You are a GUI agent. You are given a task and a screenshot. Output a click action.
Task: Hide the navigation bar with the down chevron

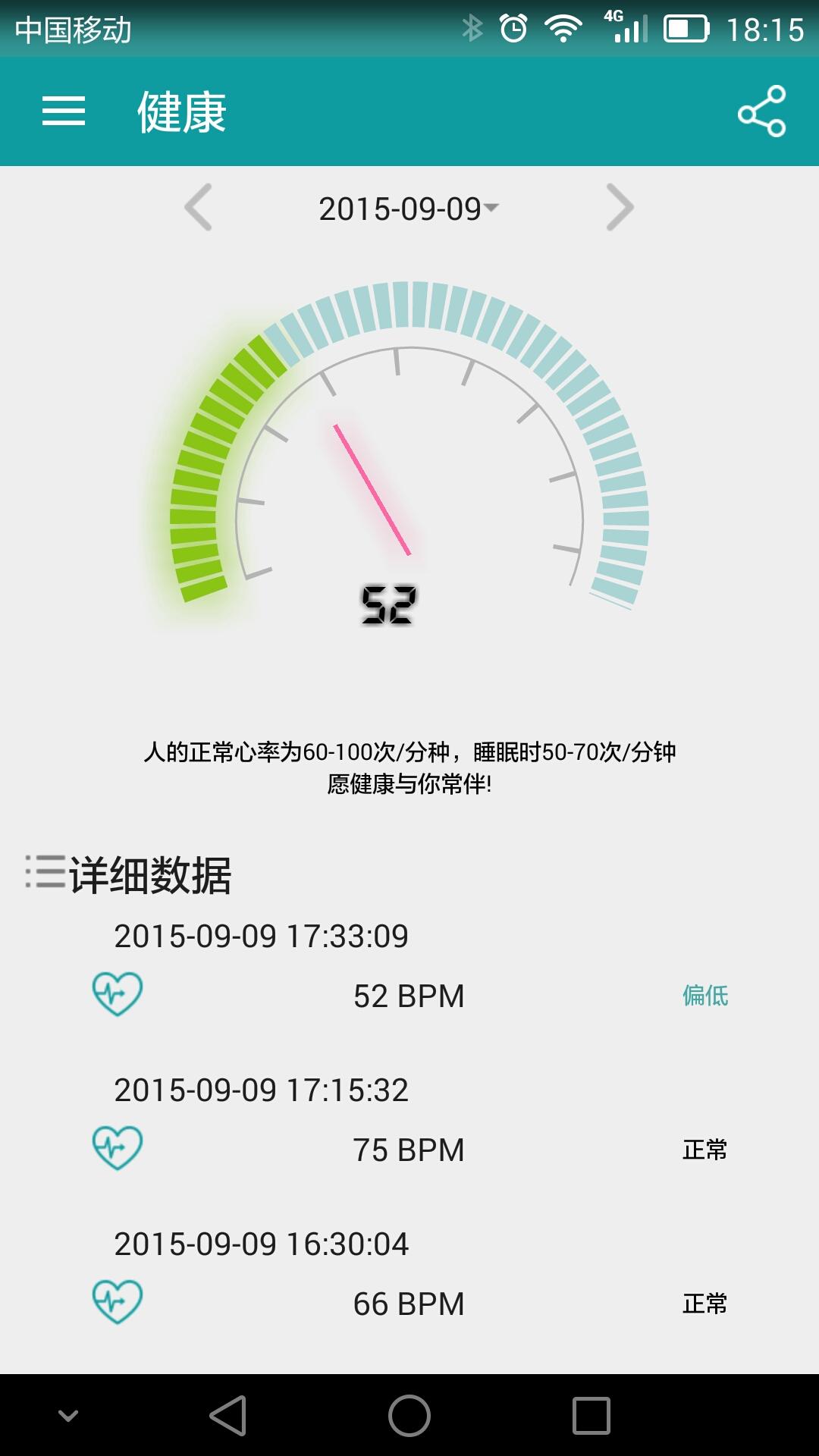68,1415
